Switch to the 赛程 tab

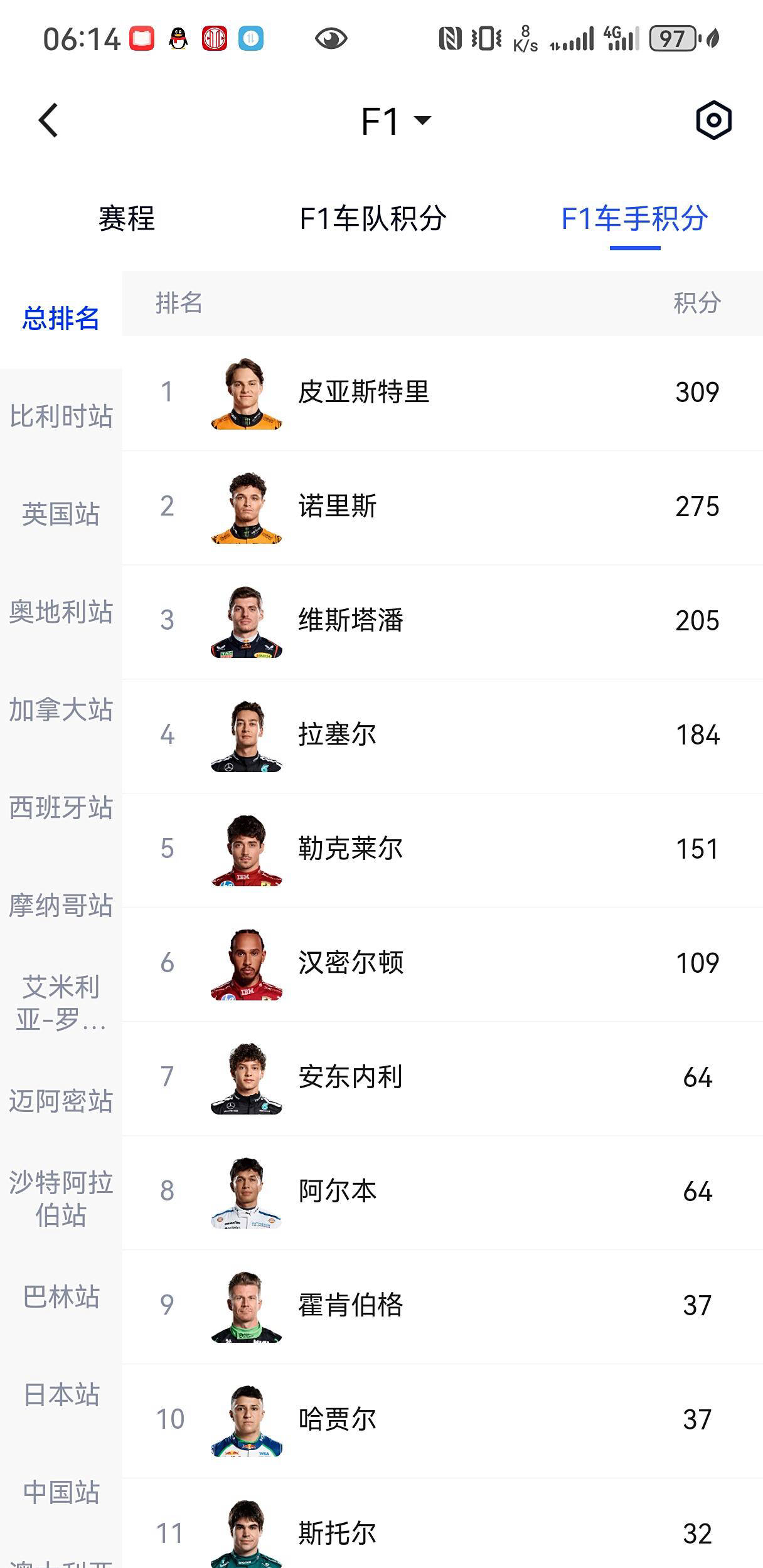127,219
